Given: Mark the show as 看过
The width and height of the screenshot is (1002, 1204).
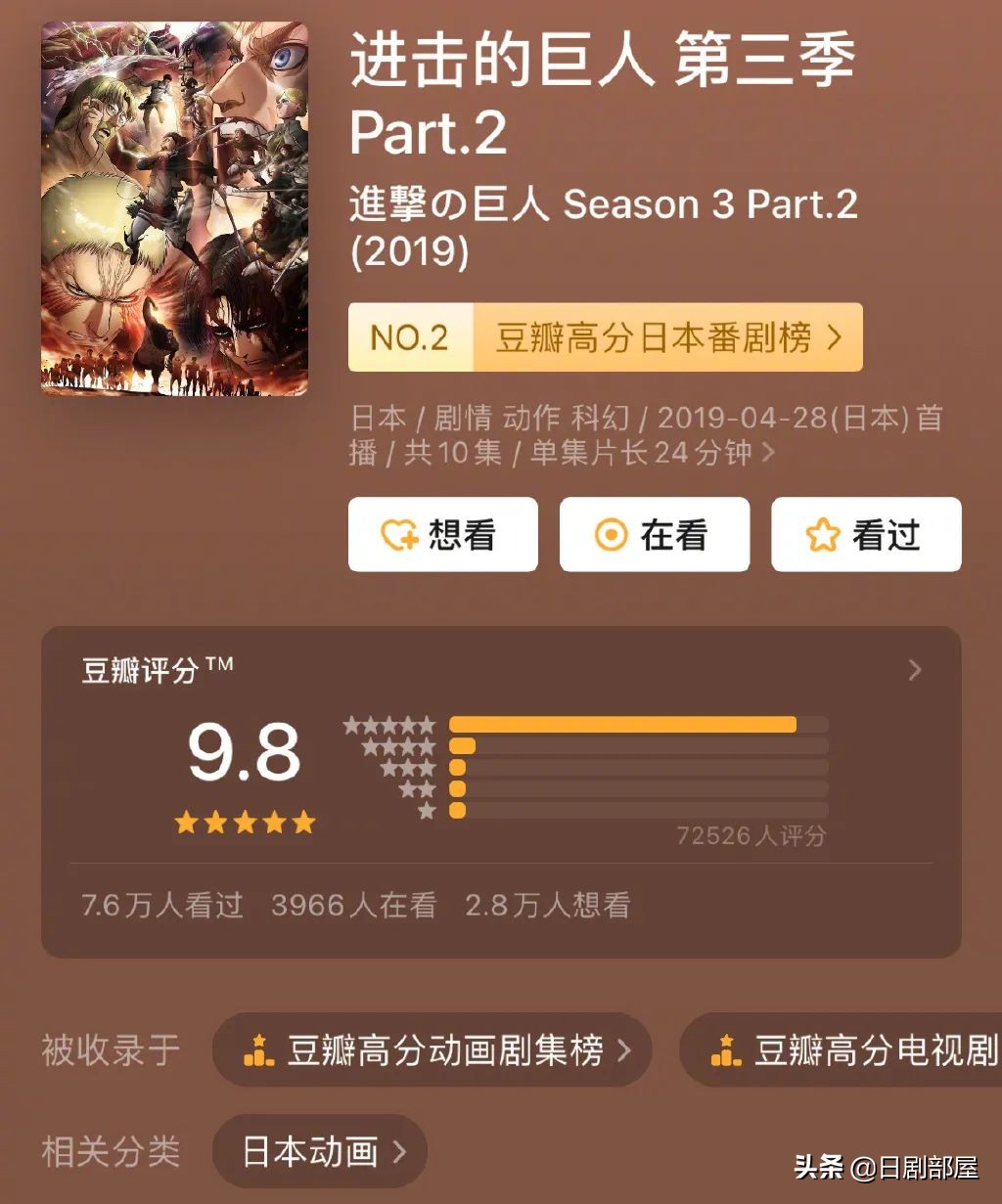Looking at the screenshot, I should (x=865, y=534).
